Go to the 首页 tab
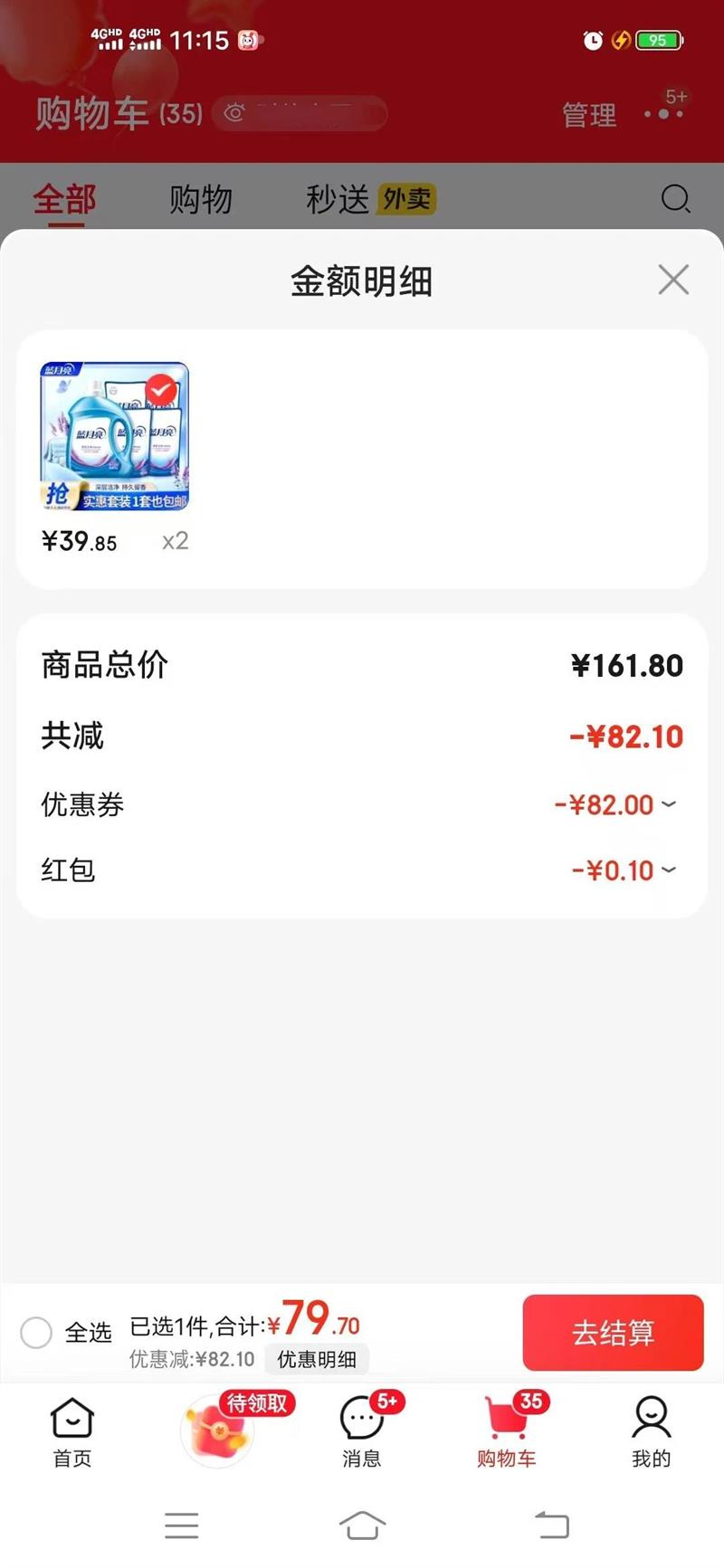This screenshot has width=724, height=1568. (x=72, y=1430)
